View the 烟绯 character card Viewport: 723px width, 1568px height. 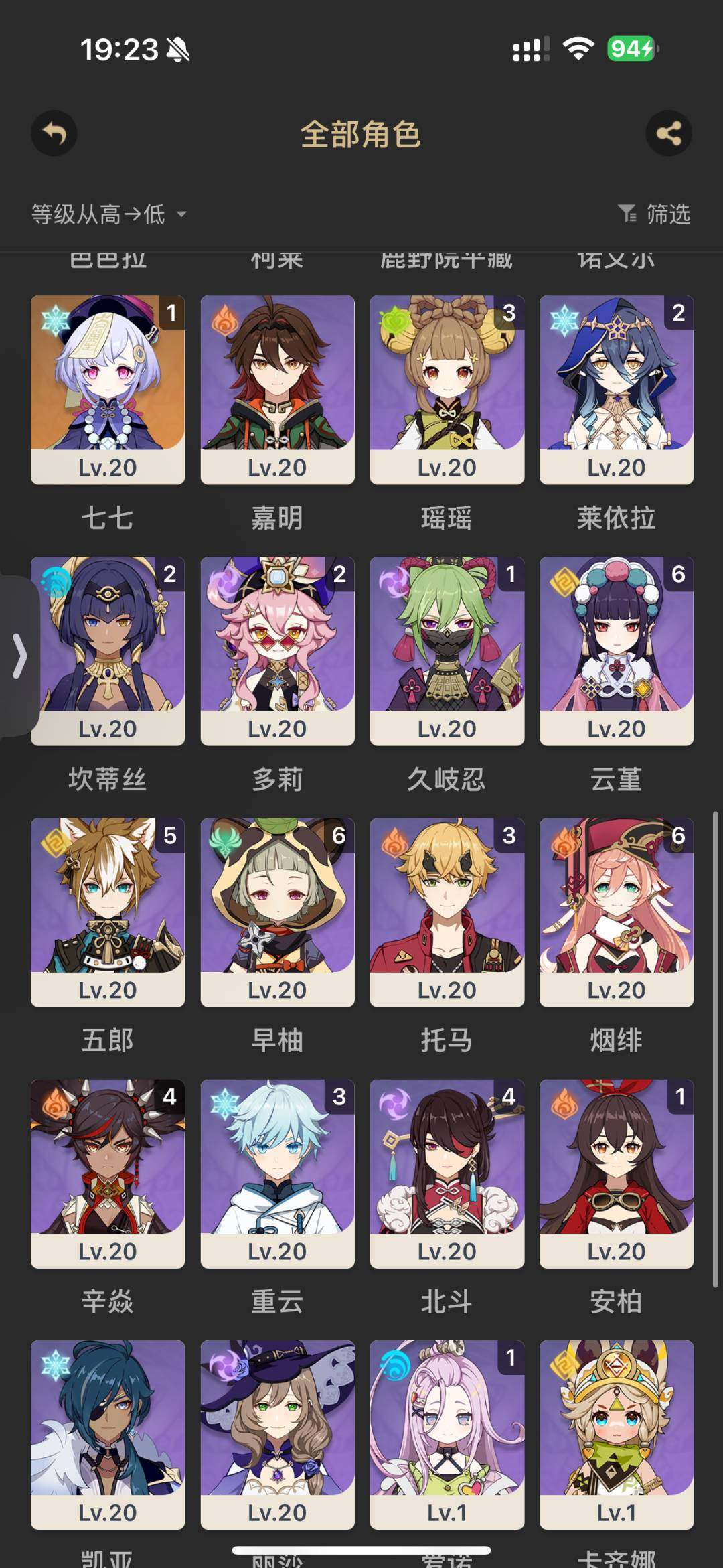click(616, 912)
